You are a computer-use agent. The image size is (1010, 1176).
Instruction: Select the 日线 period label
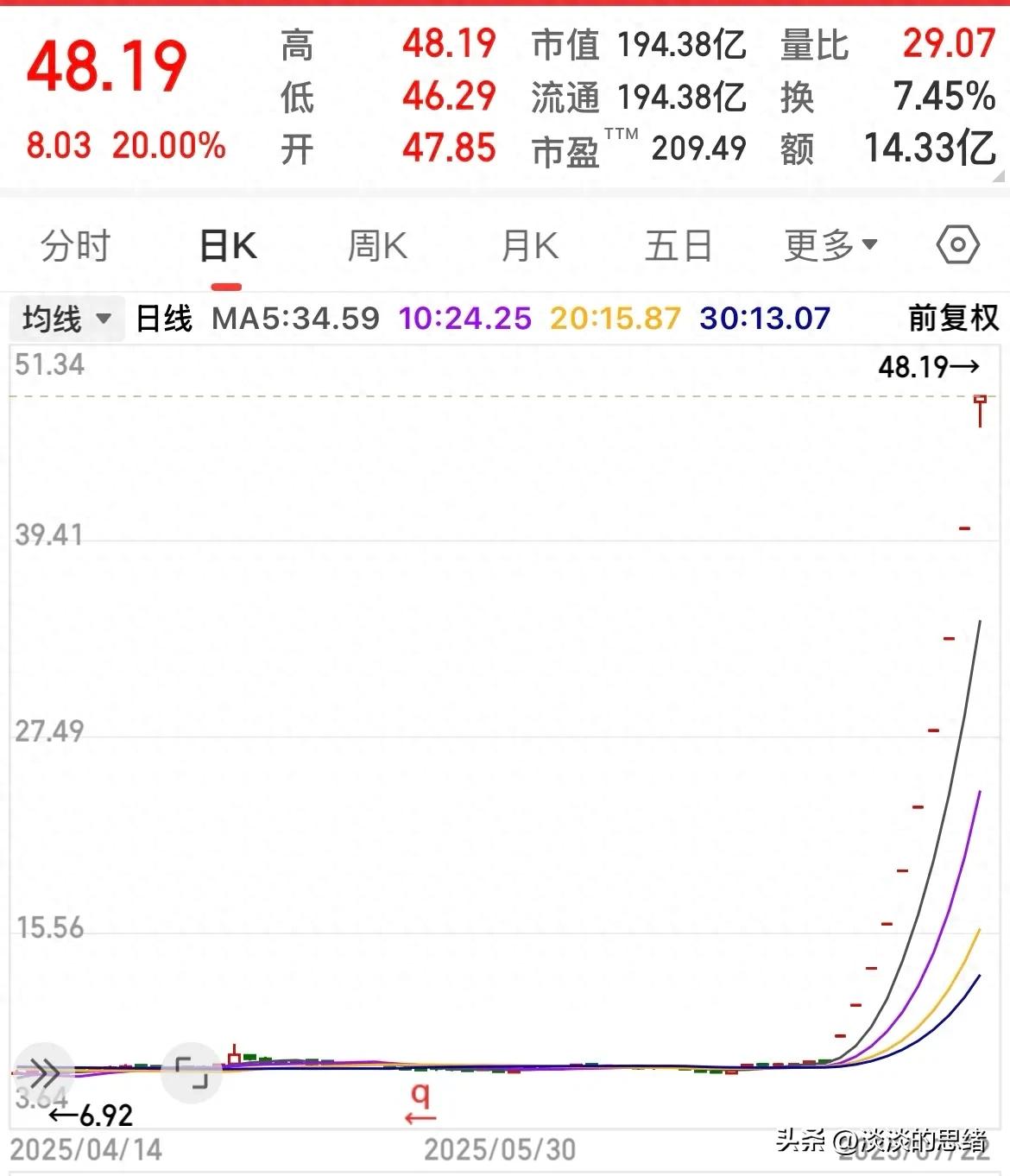pos(162,319)
